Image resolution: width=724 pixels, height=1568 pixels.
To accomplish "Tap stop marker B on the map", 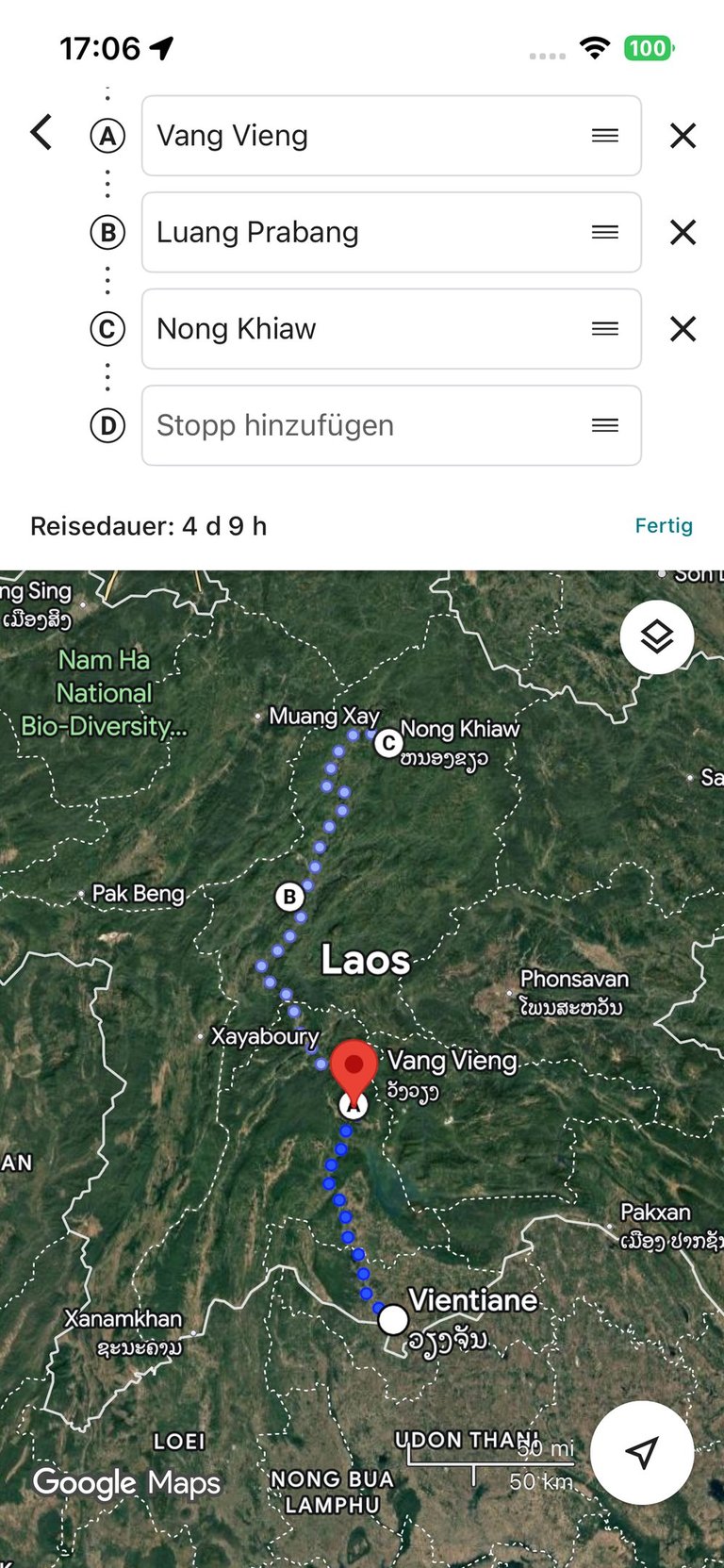I will pos(289,897).
